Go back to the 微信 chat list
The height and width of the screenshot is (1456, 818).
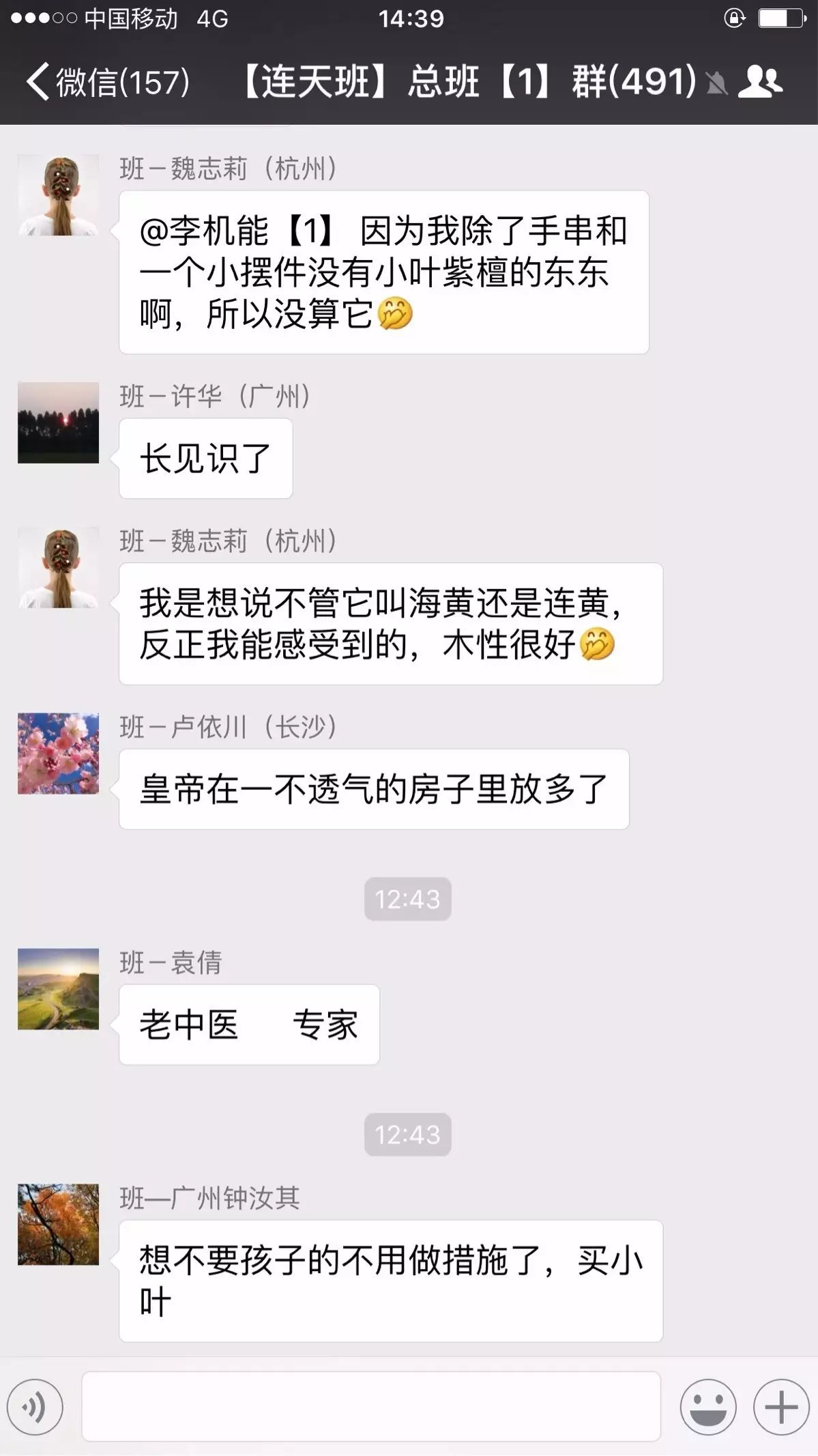106,83
